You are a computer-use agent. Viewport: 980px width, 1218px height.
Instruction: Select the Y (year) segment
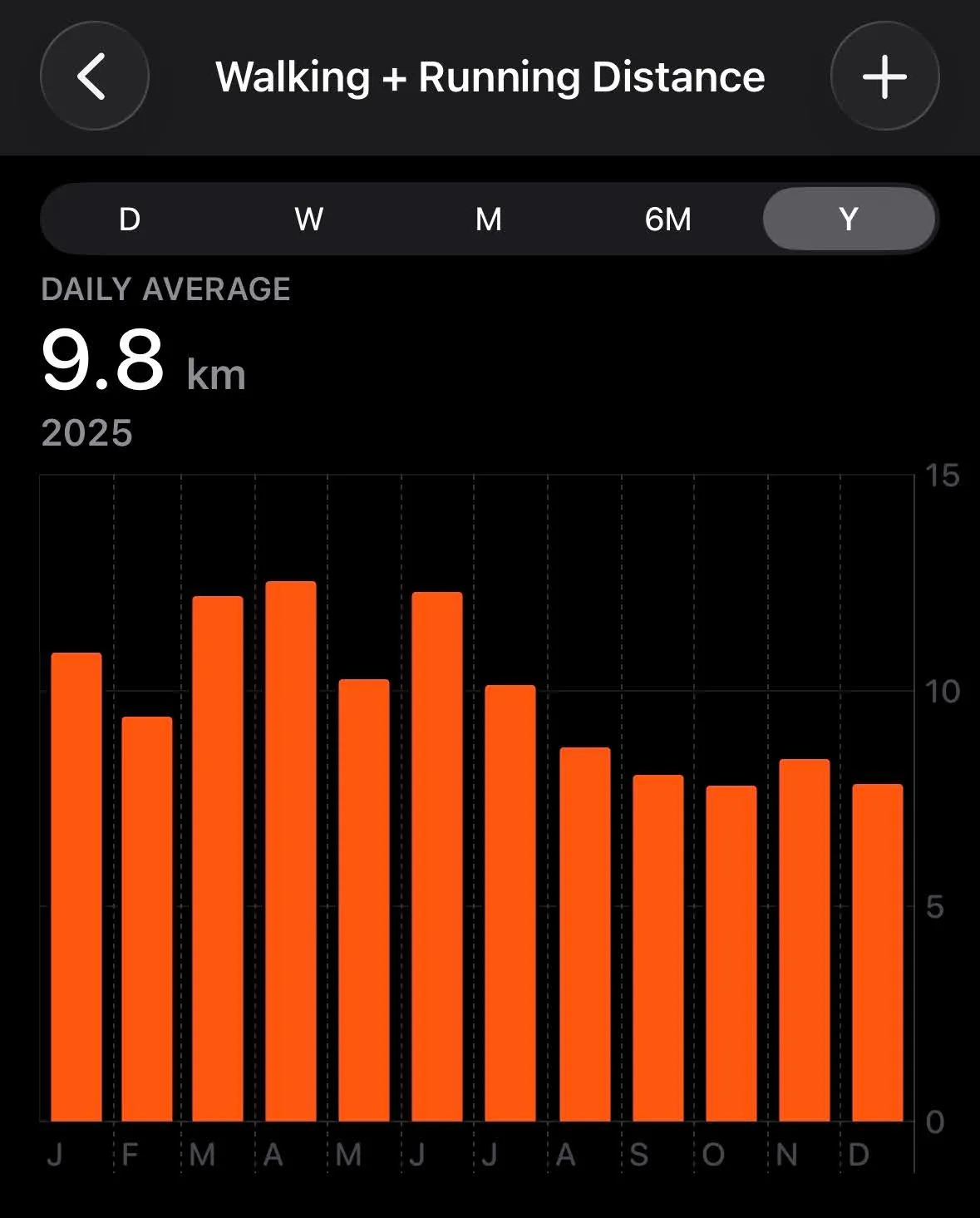click(848, 219)
